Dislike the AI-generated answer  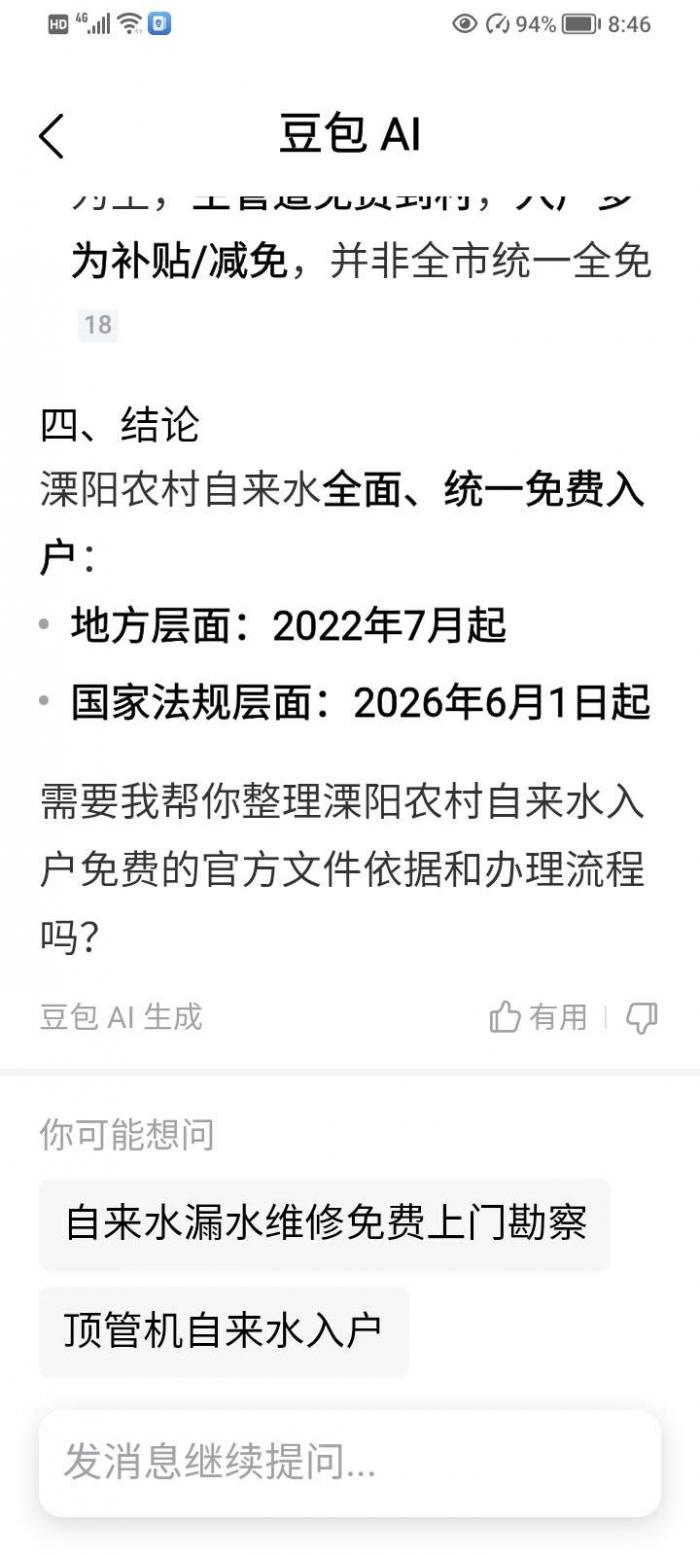(641, 1018)
